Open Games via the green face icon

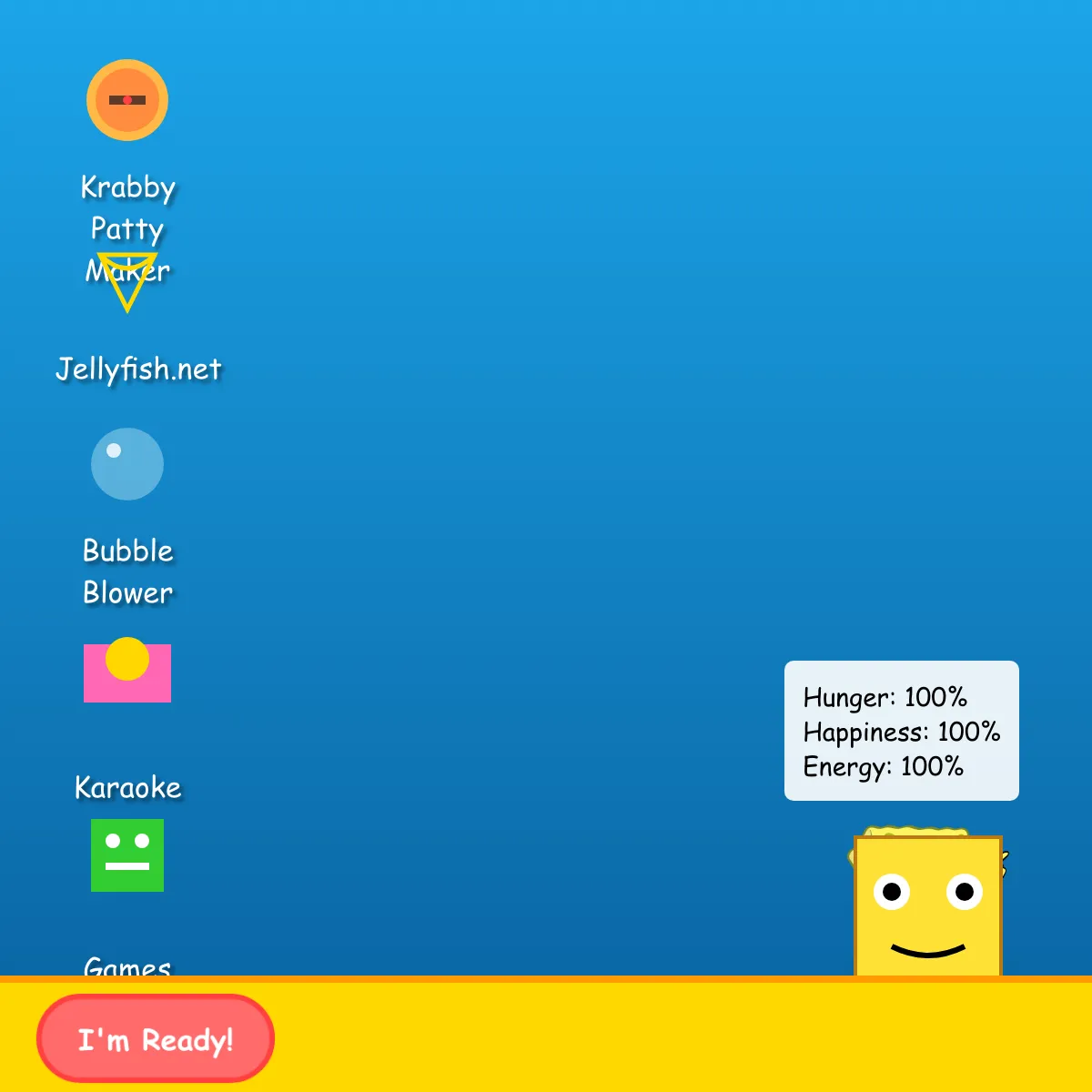[127, 855]
